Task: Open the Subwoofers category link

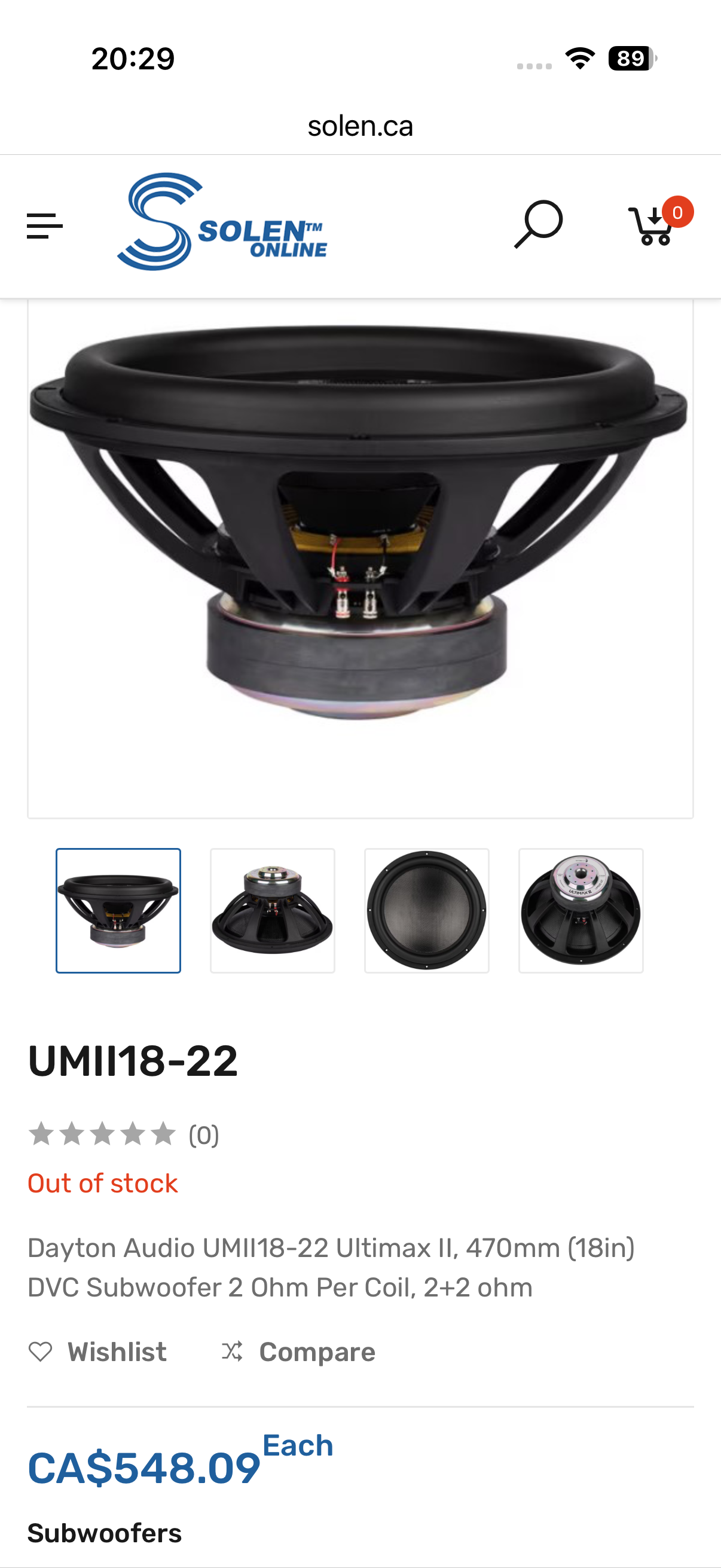Action: click(x=104, y=1533)
